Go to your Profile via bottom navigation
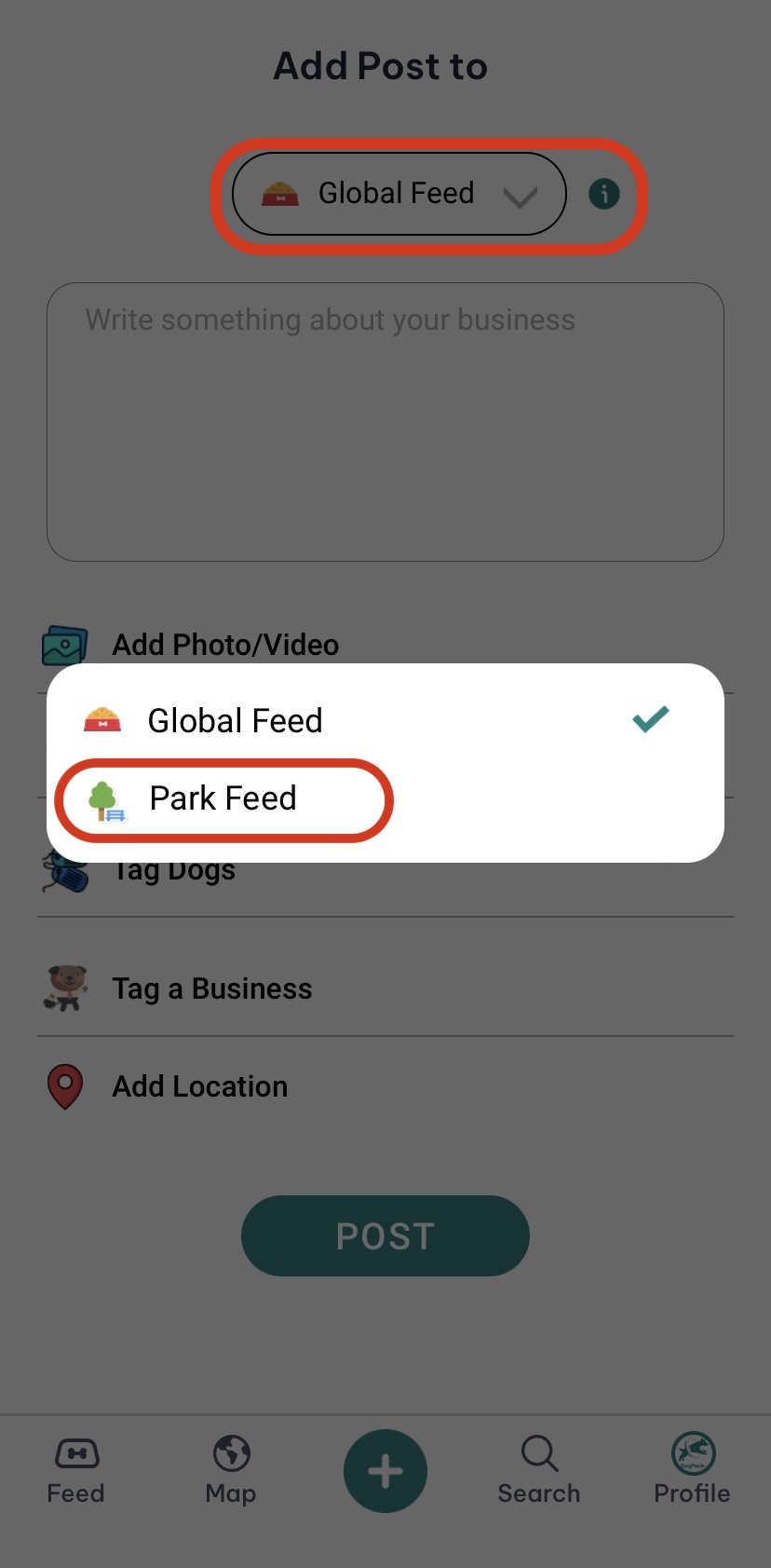 click(691, 1470)
